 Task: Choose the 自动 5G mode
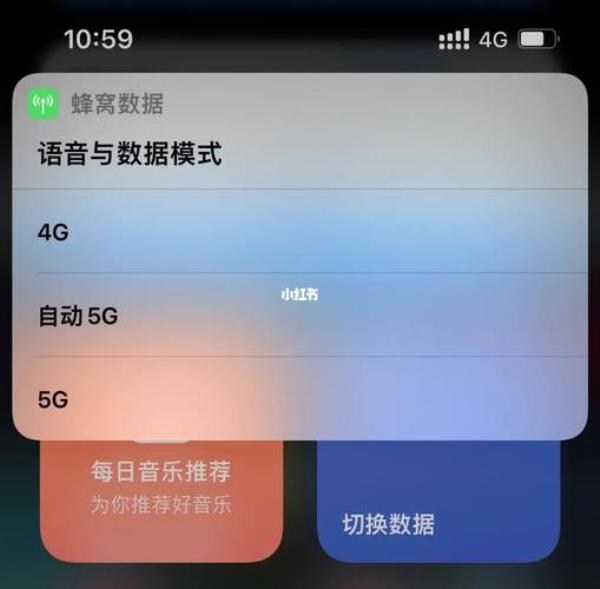point(300,316)
